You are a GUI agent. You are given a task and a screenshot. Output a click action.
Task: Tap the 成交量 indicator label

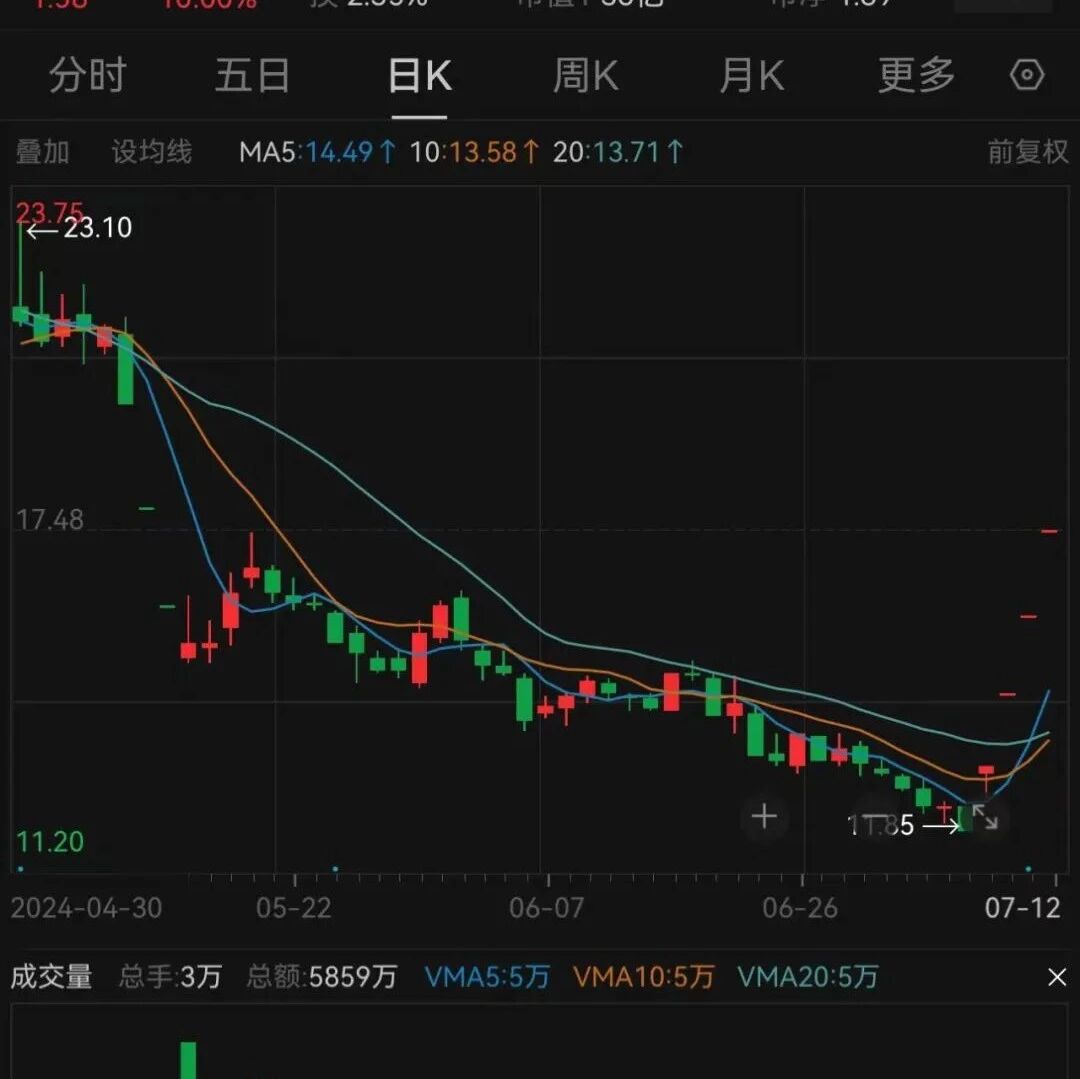coord(51,976)
